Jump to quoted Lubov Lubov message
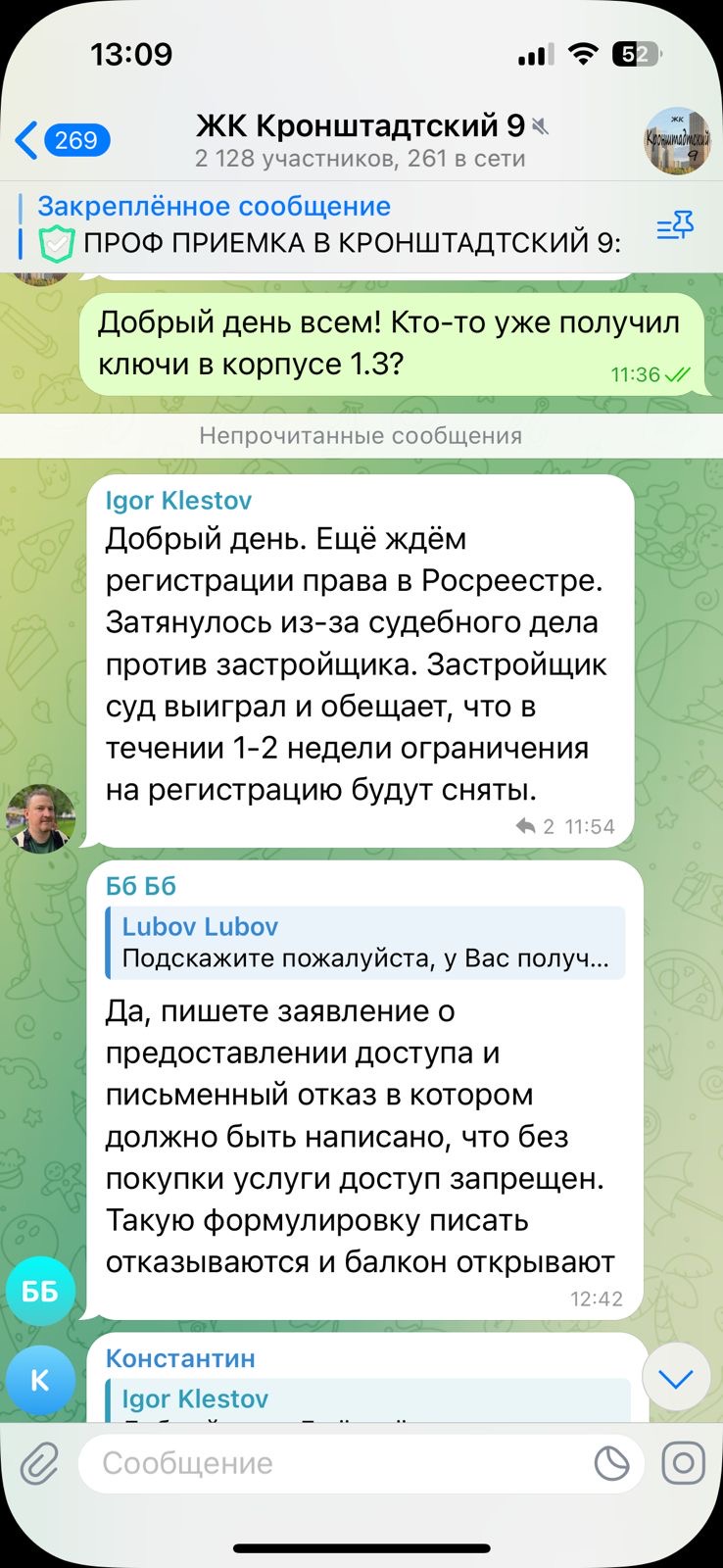Screen dimensions: 723x1568 tap(364, 942)
